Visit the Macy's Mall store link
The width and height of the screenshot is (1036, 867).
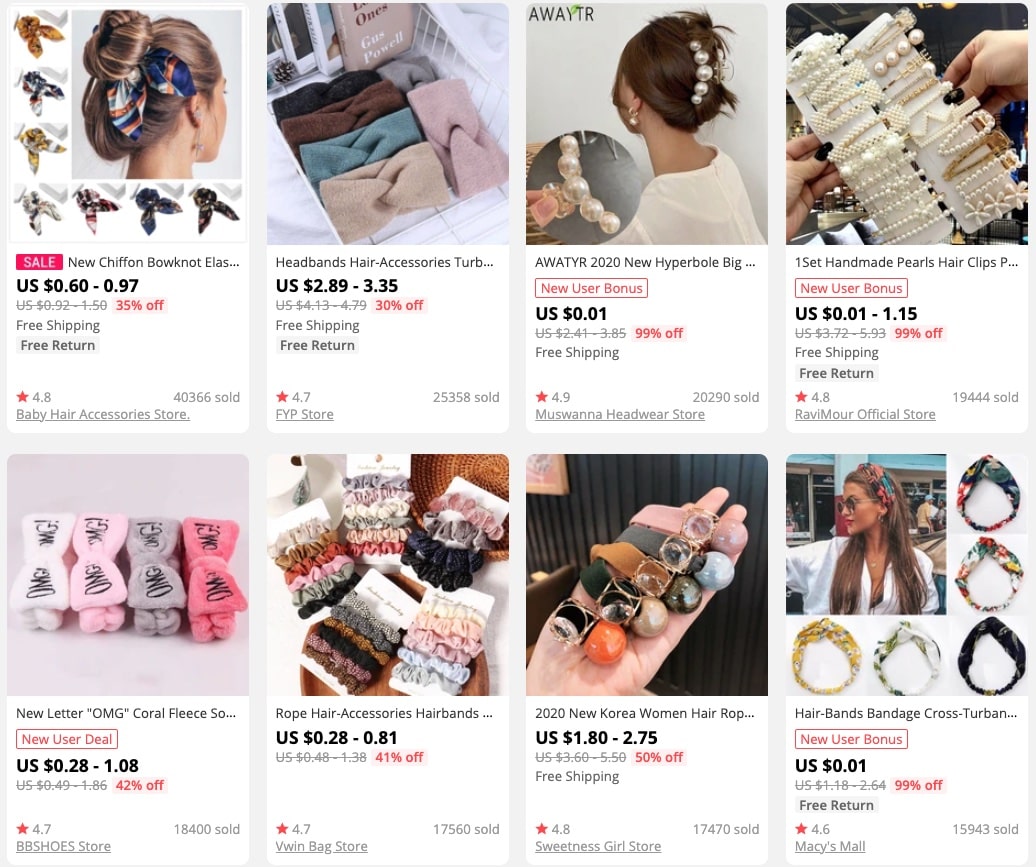830,847
